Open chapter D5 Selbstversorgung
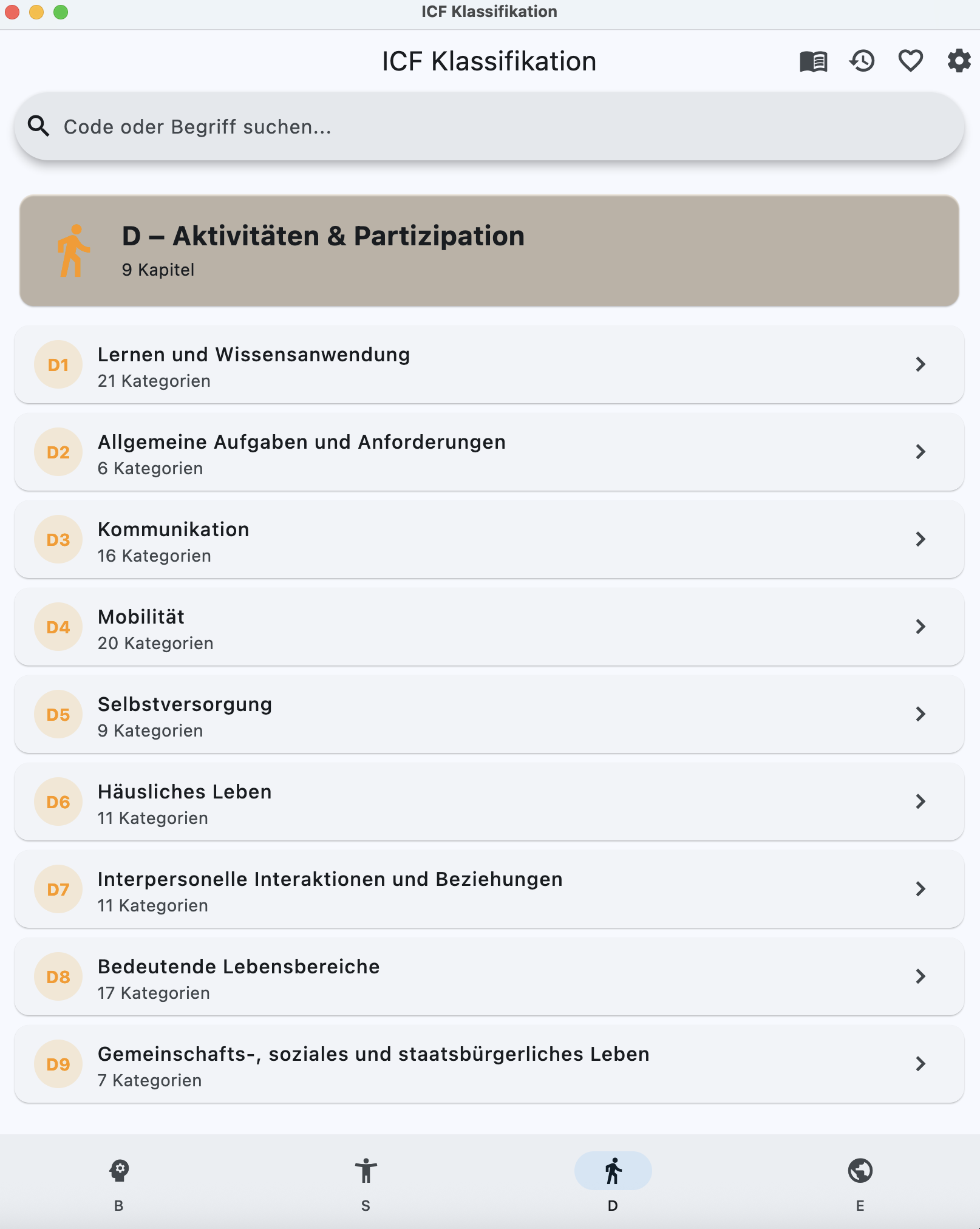This screenshot has height=1229, width=980. click(490, 715)
